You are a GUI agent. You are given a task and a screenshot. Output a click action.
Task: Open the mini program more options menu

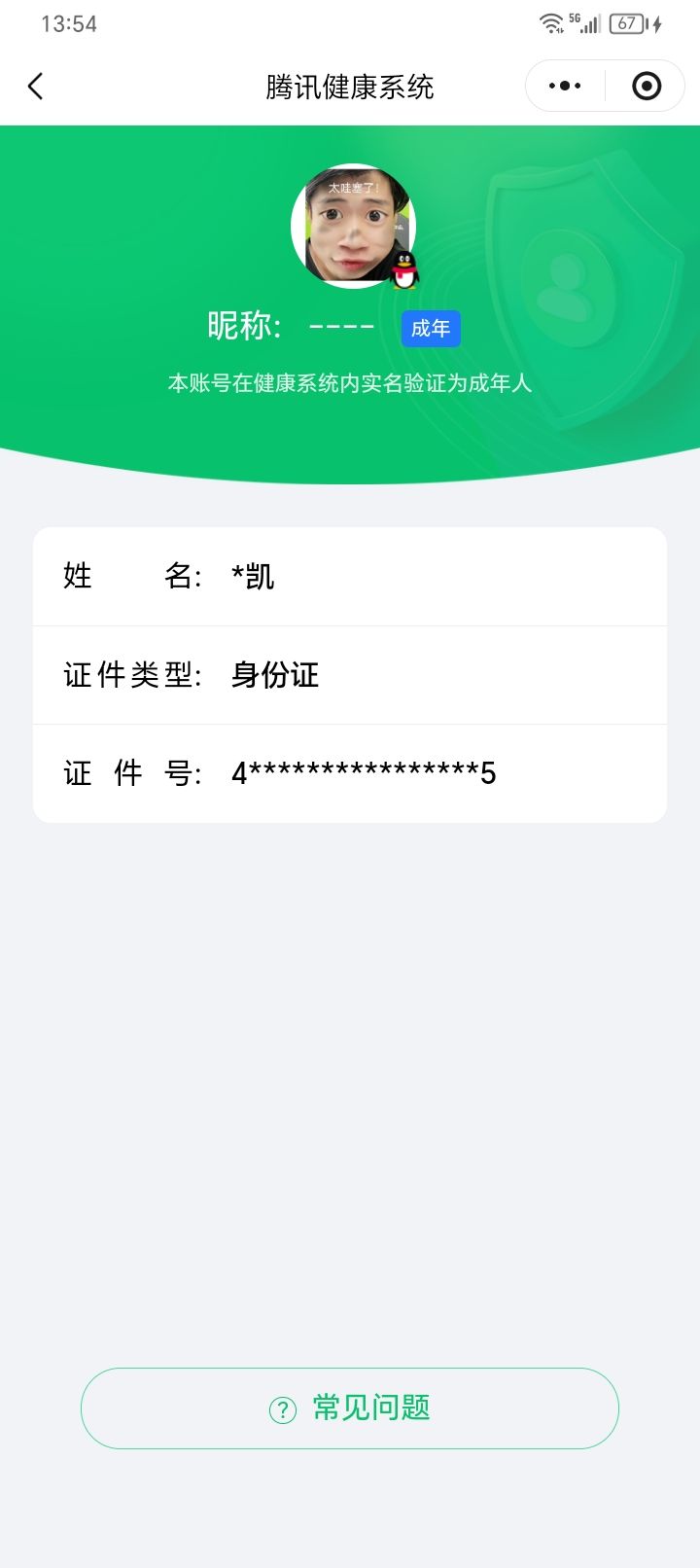(565, 87)
